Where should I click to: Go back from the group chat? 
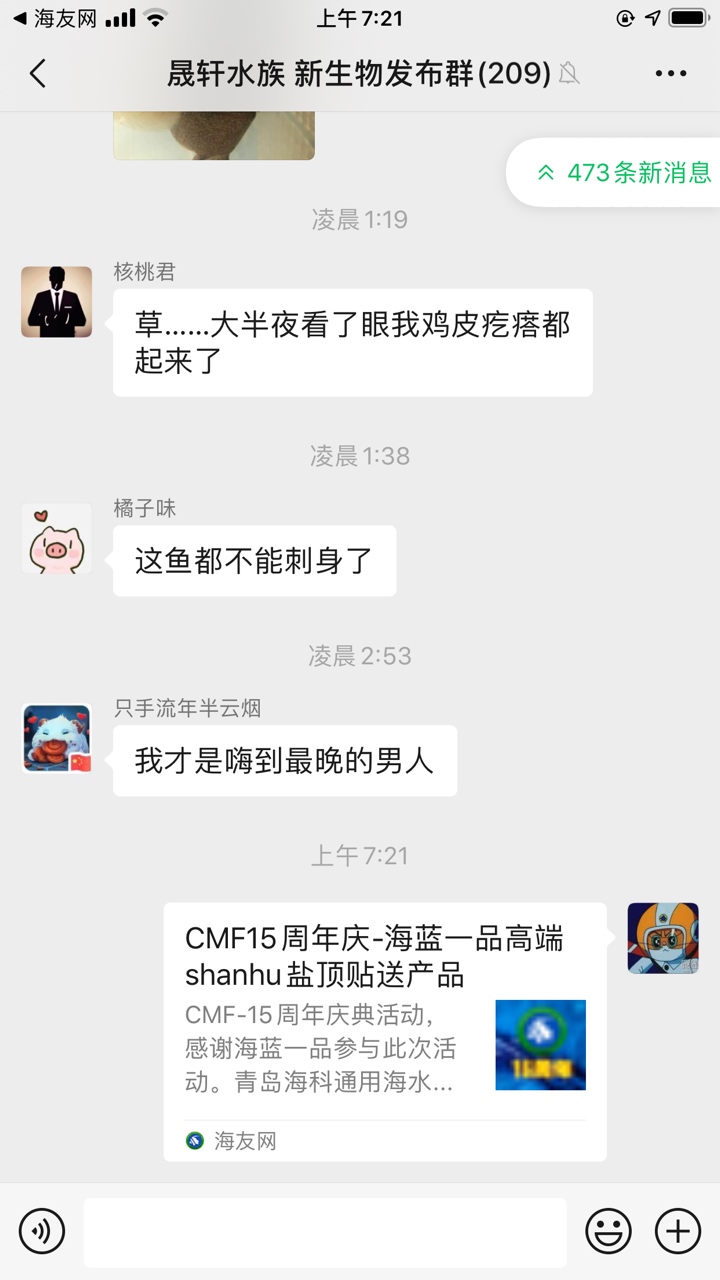tap(38, 73)
